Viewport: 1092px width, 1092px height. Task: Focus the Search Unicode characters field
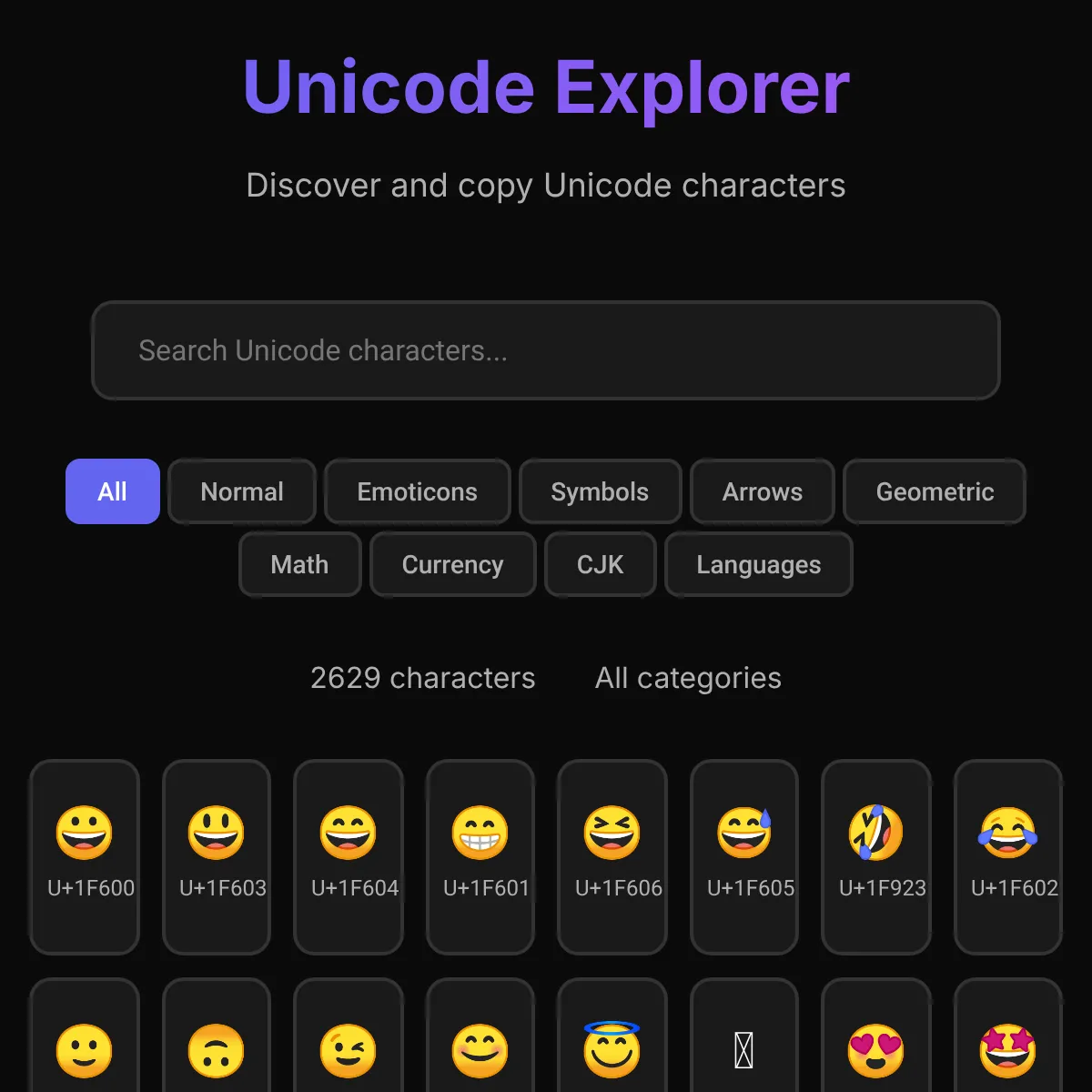(546, 350)
